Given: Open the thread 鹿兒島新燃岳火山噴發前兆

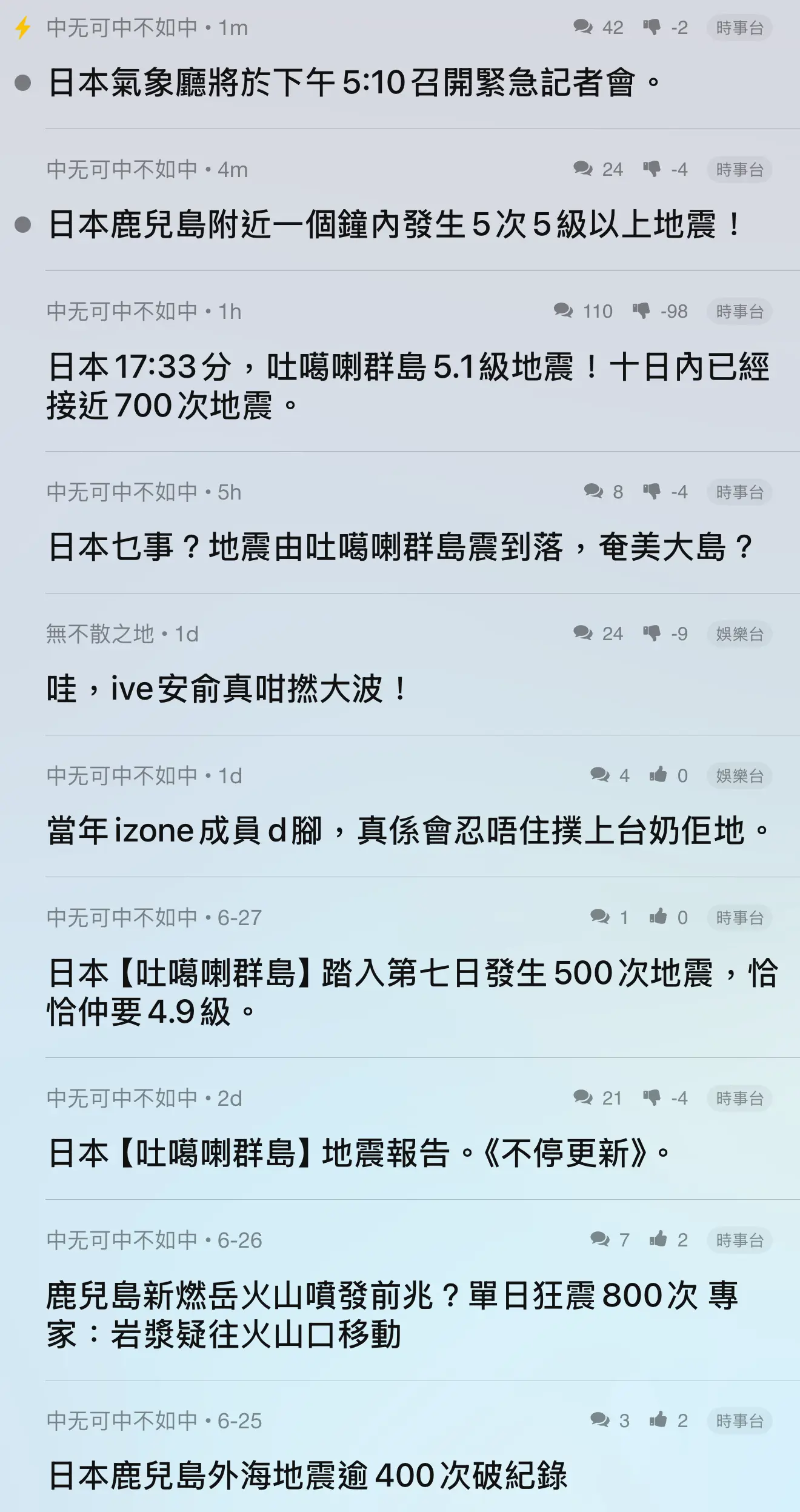Looking at the screenshot, I should (393, 1315).
